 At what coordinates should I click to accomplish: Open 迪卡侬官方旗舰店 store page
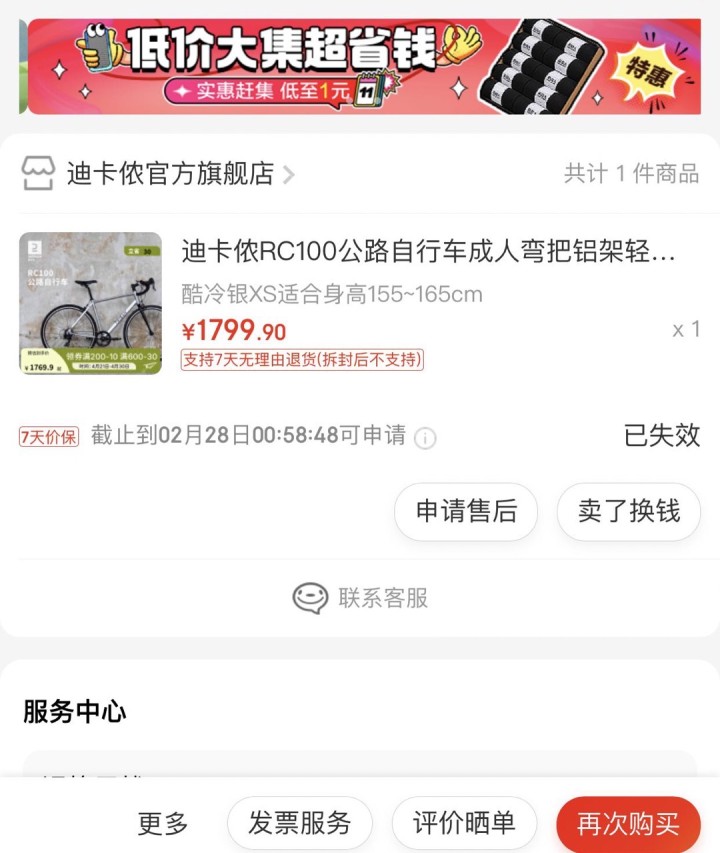click(170, 174)
